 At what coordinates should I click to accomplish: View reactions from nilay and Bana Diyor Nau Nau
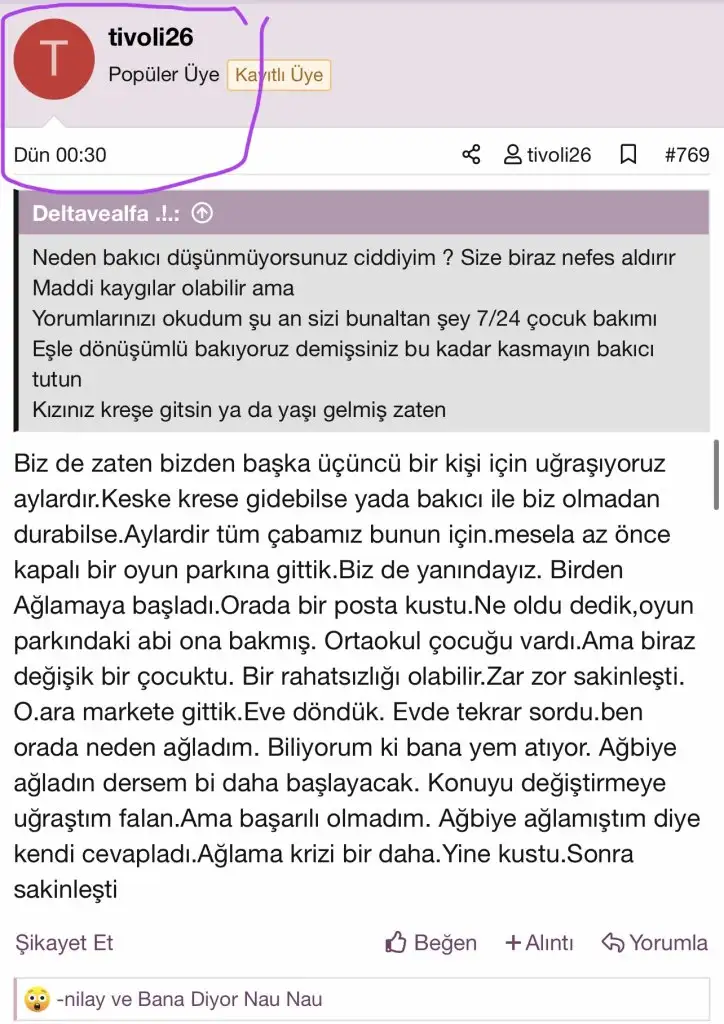(188, 999)
